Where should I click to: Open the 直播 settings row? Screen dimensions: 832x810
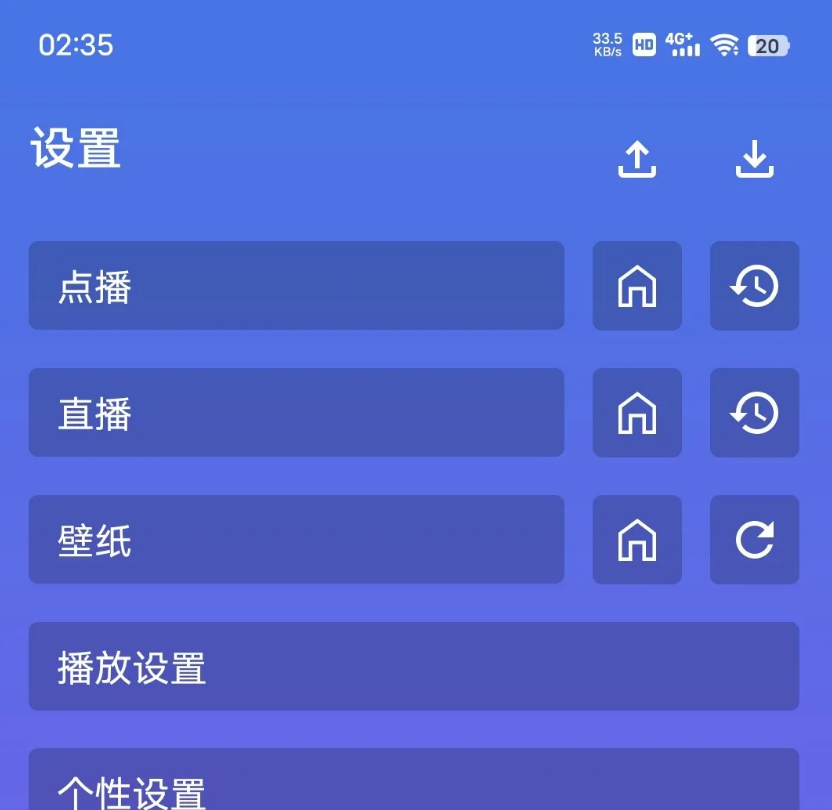296,413
